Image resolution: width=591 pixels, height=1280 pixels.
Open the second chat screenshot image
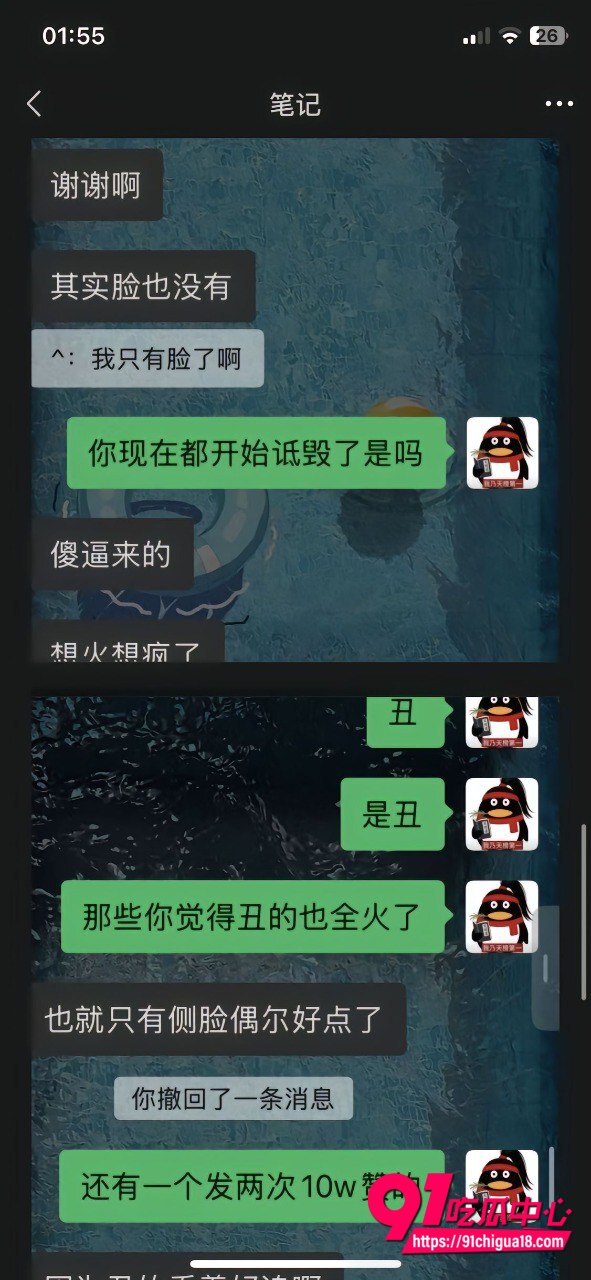click(x=295, y=988)
